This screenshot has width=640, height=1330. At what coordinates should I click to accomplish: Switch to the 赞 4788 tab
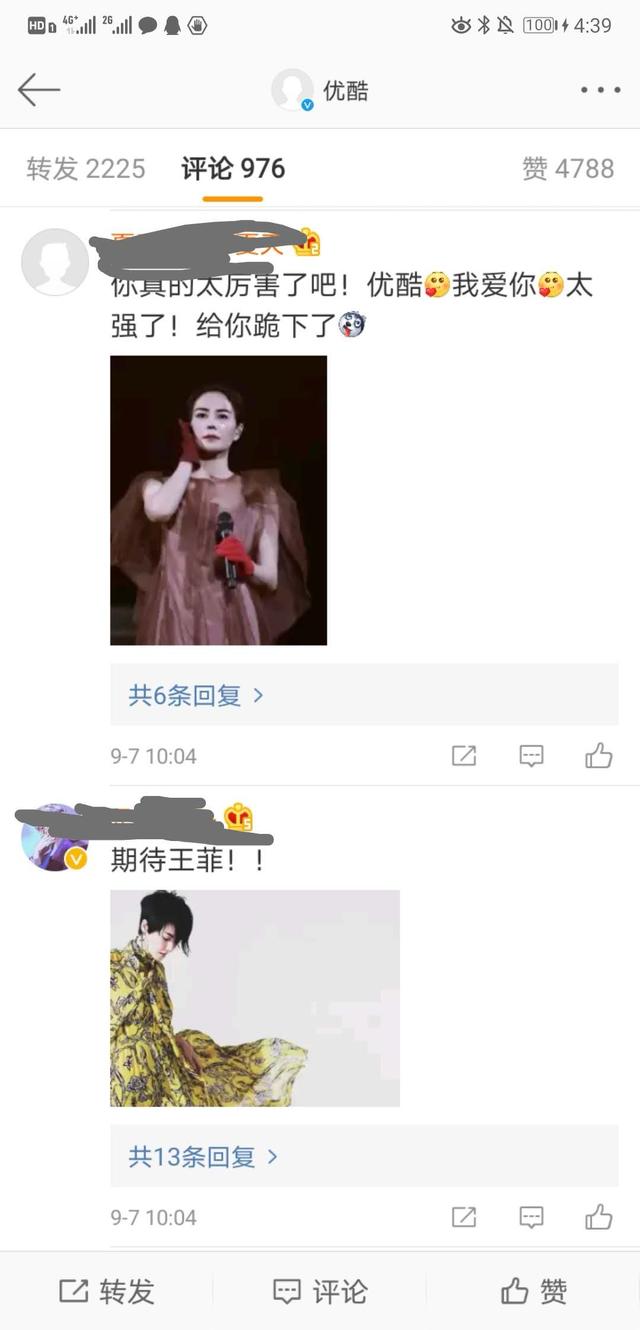(568, 168)
